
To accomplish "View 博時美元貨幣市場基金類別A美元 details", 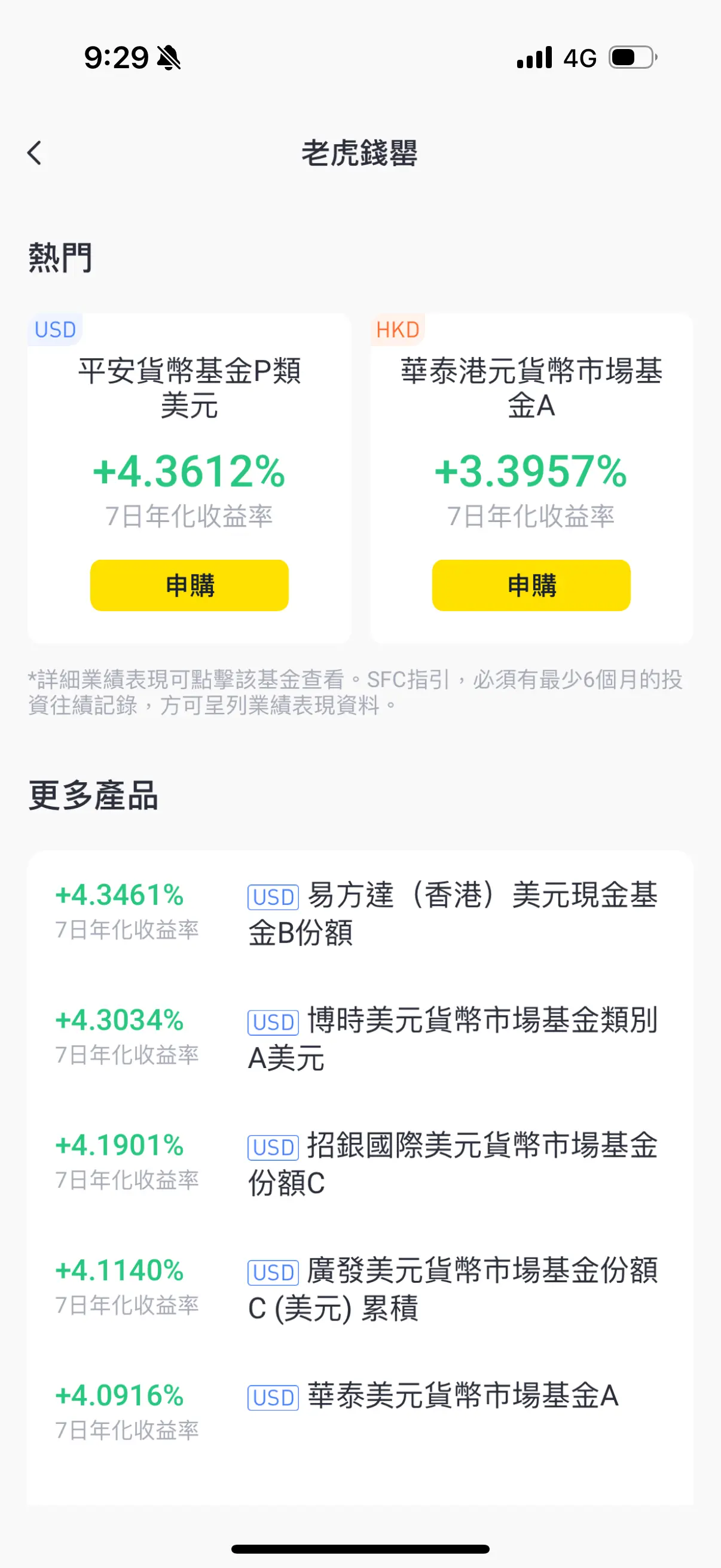I will coord(360,1038).
